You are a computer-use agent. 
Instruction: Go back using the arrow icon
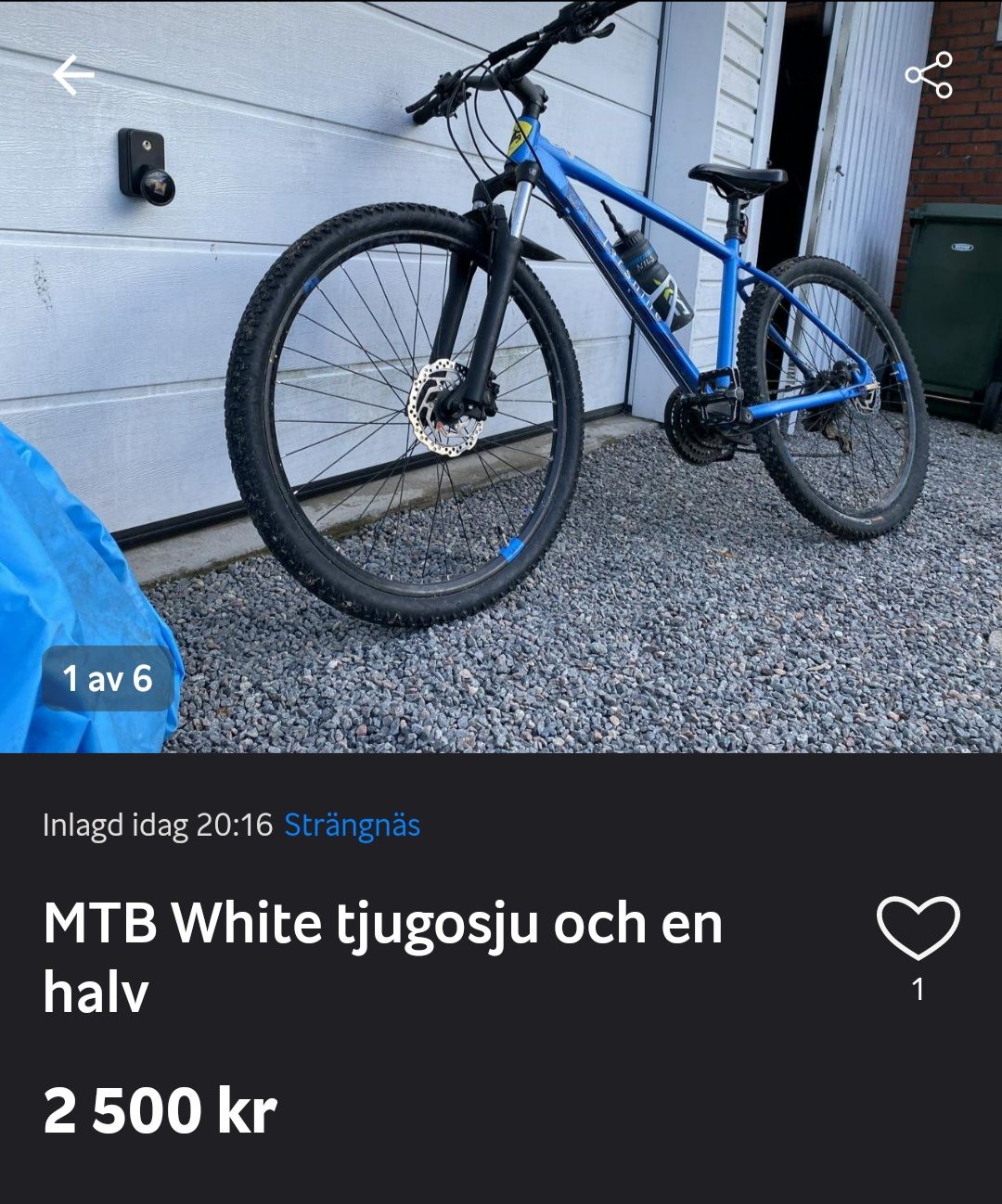click(73, 75)
